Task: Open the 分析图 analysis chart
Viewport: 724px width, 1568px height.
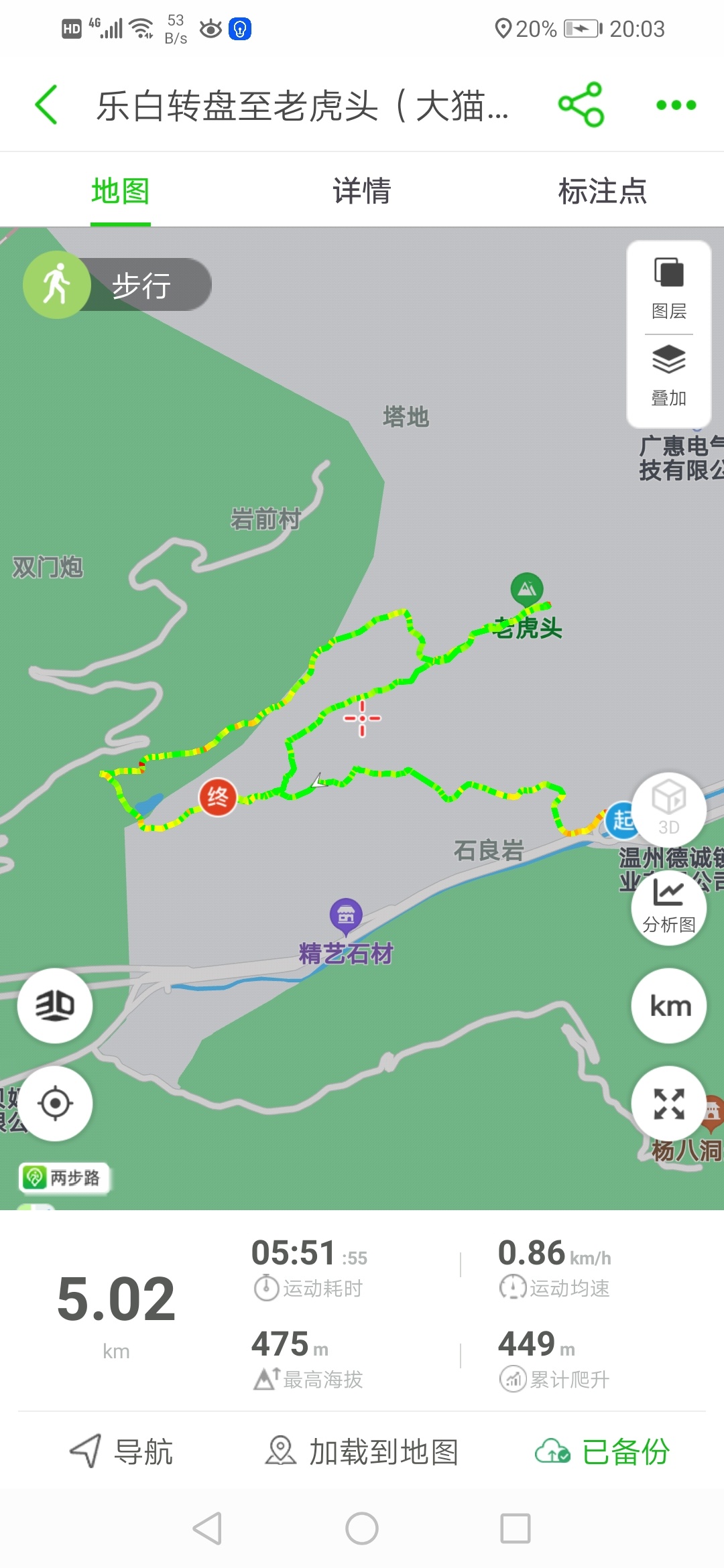Action: (x=668, y=908)
